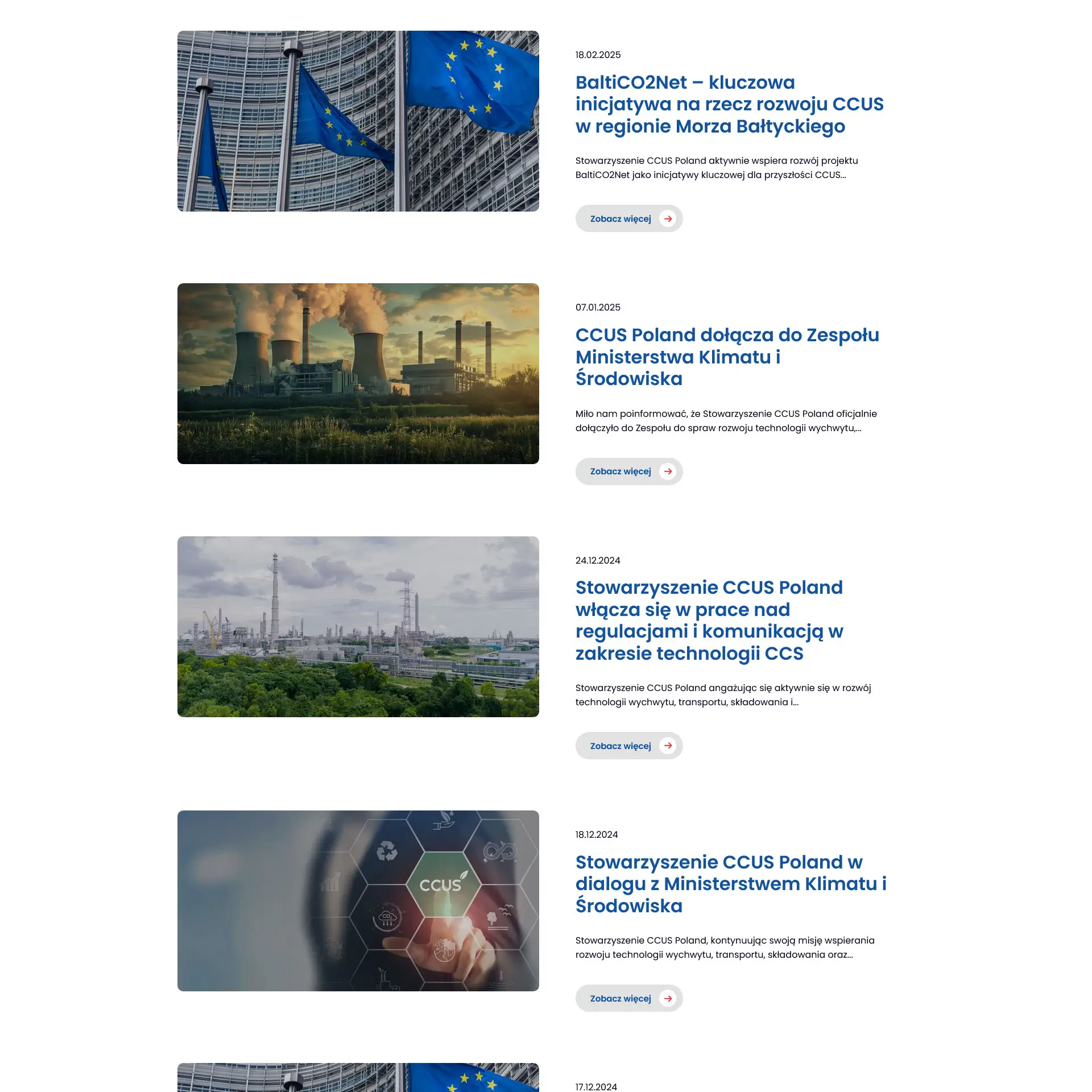Image resolution: width=1092 pixels, height=1092 pixels.
Task: Open the CCUS hexagon image dated 18.12.2024
Action: 358,900
